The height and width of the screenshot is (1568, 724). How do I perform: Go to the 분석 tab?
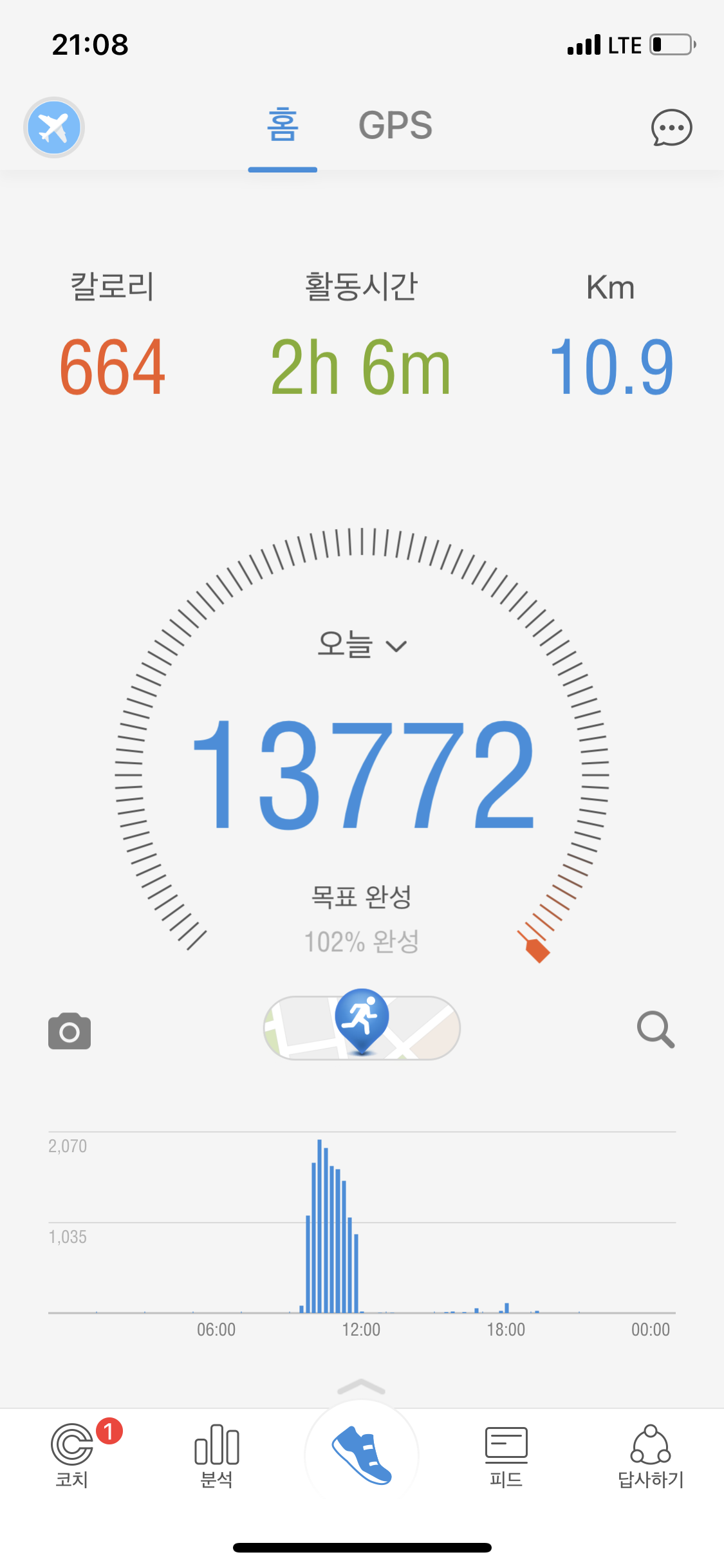pos(217,1456)
